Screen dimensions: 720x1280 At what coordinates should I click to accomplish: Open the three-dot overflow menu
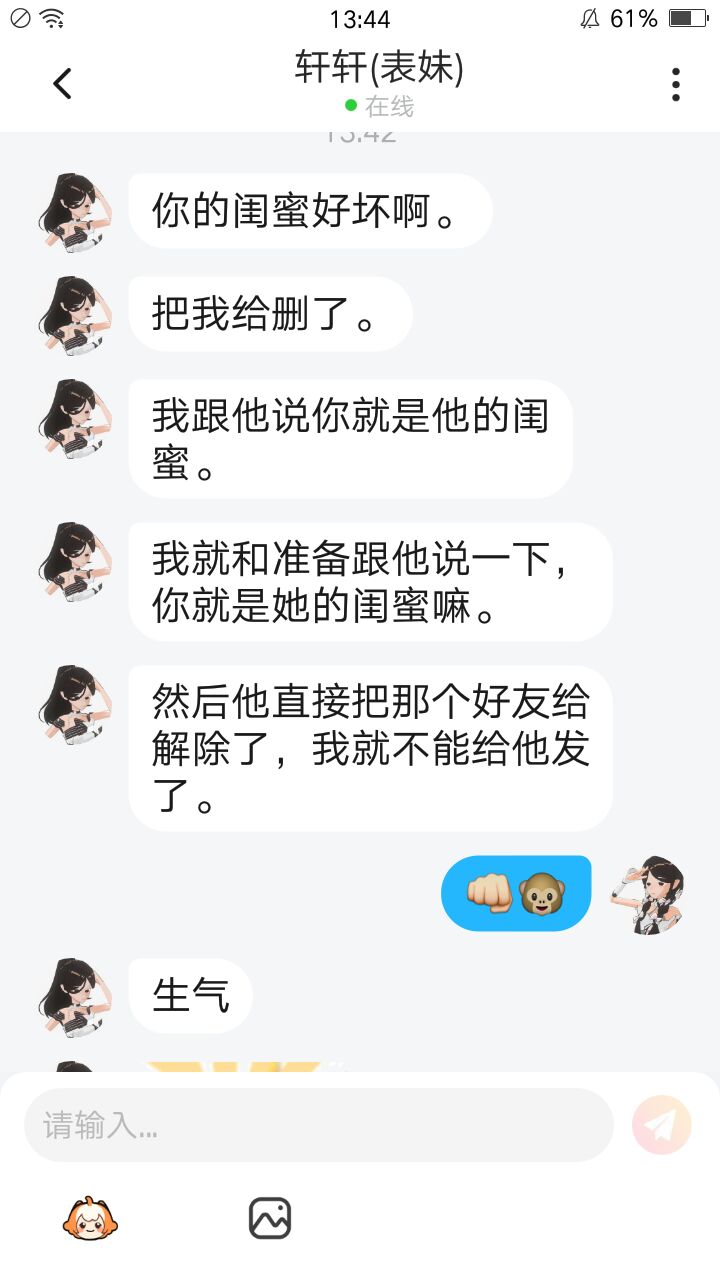tap(676, 84)
